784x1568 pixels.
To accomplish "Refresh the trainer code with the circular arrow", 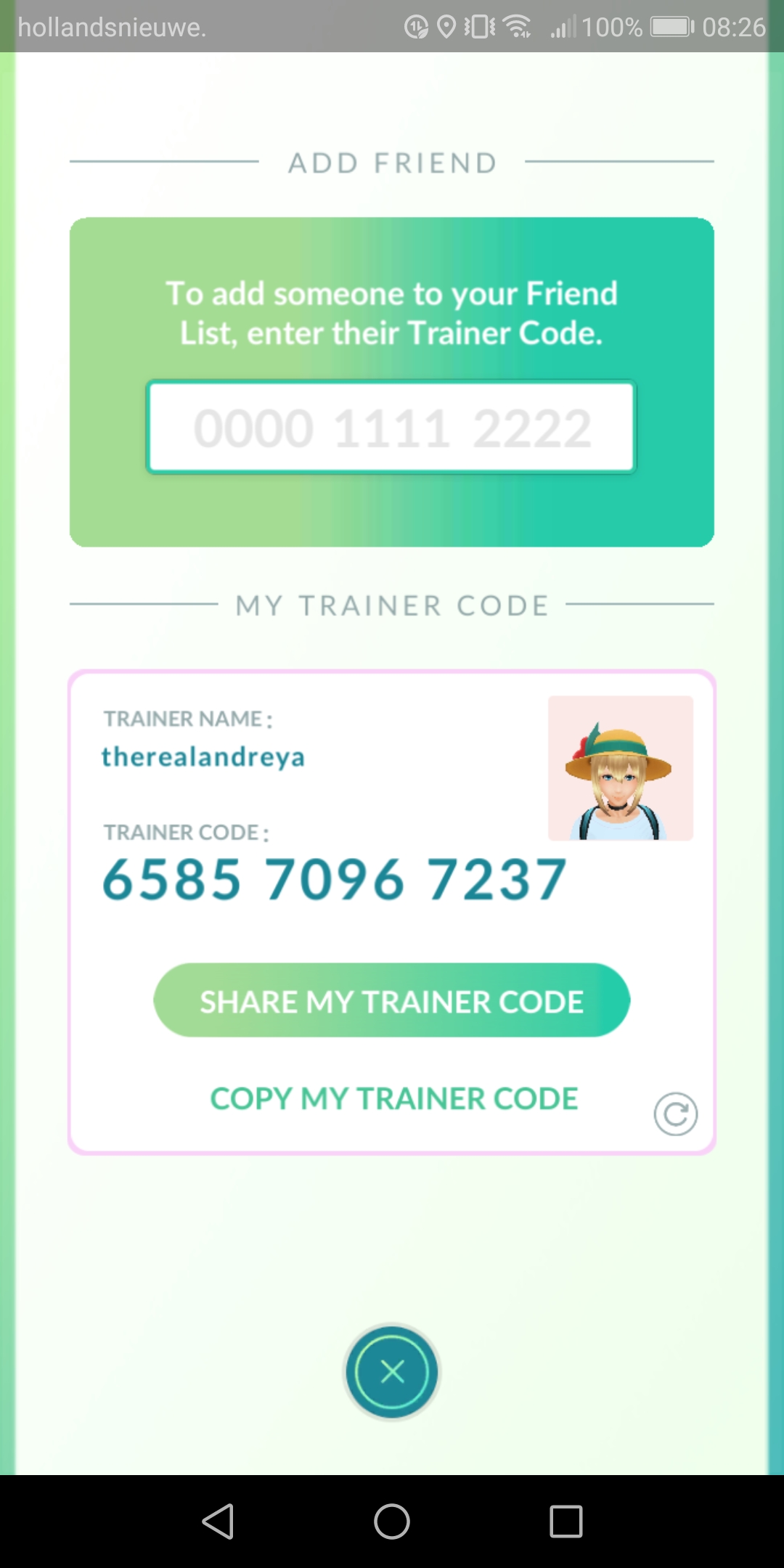I will 675,1114.
